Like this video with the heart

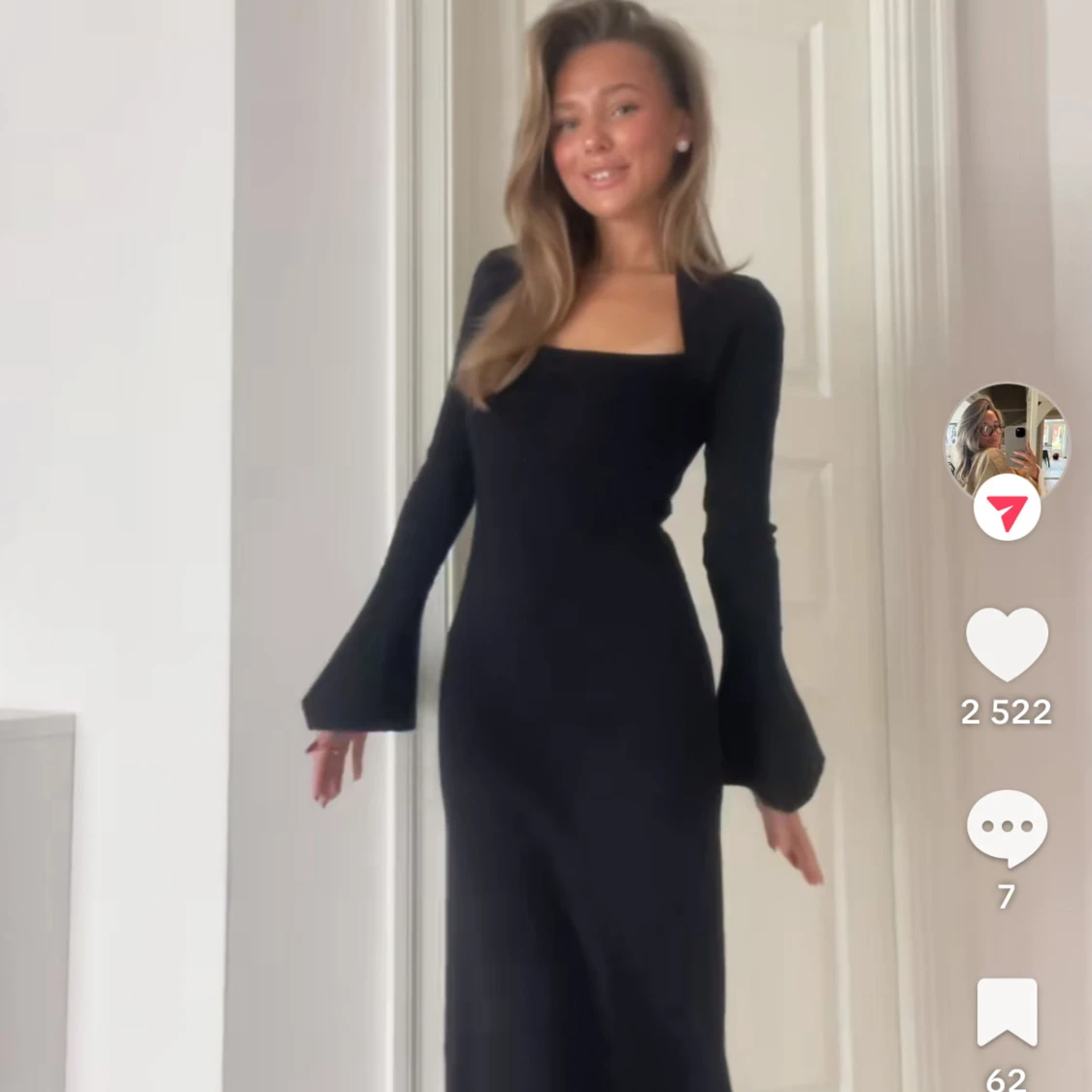click(x=1007, y=645)
